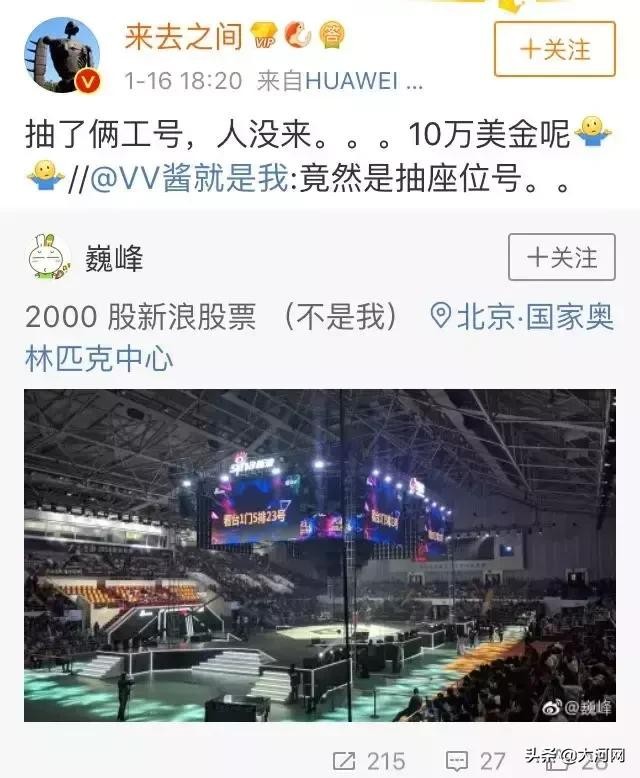Follow 来去之间 with the 关注 button
Image resolution: width=640 pixels, height=778 pixels.
555,48
